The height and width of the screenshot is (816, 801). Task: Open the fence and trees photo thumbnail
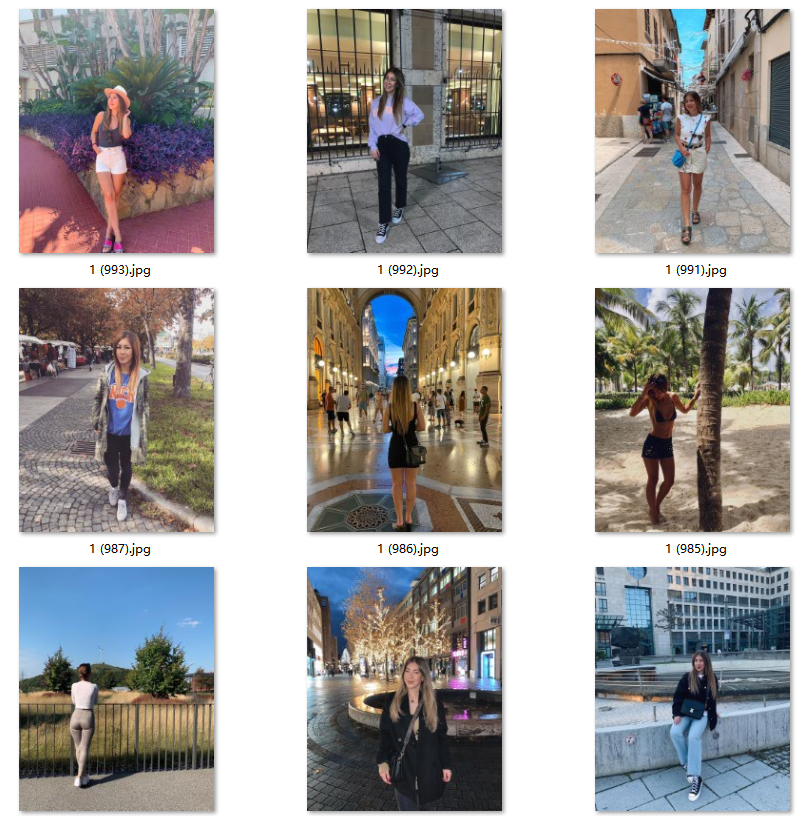point(116,689)
